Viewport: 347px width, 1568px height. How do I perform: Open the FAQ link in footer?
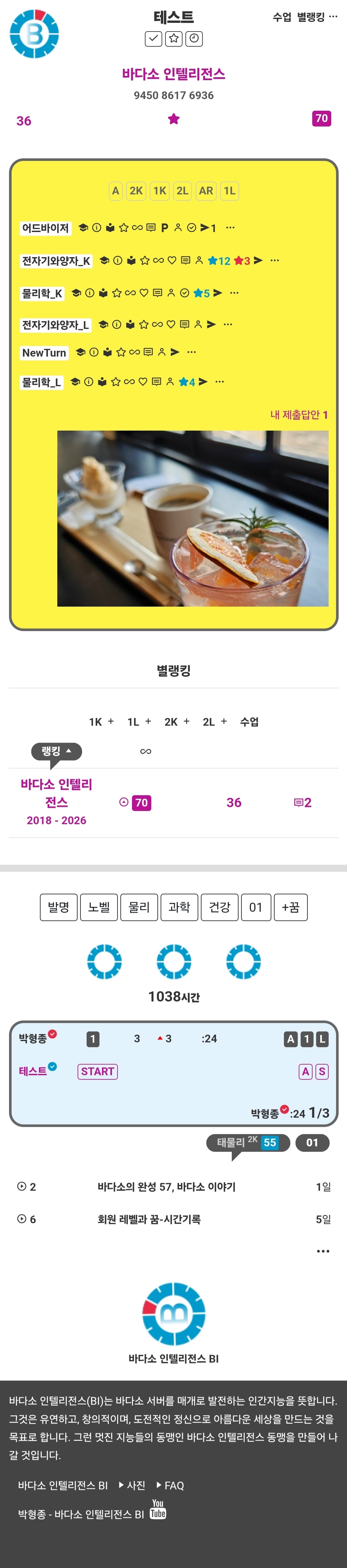pos(170,1485)
